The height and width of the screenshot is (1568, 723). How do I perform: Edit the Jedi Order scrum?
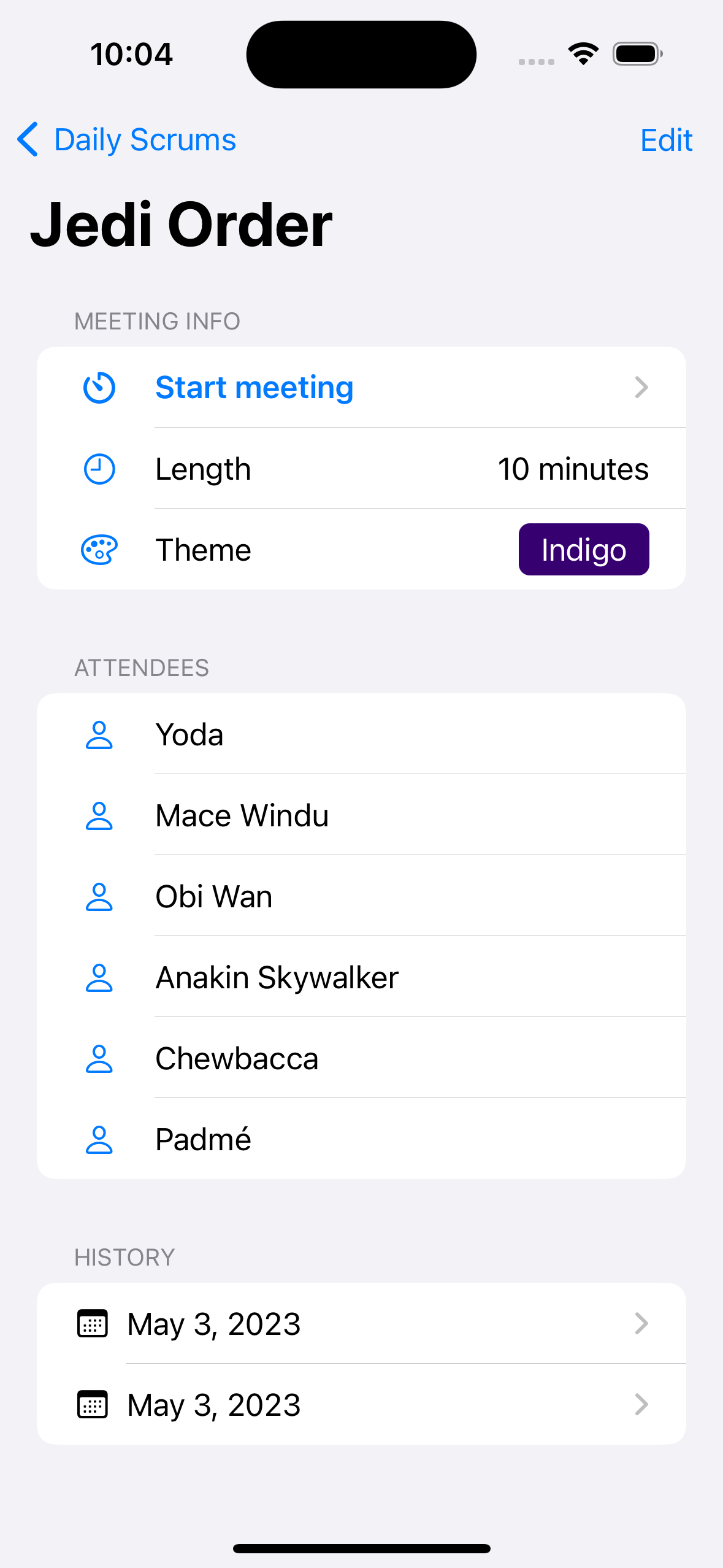tap(665, 140)
